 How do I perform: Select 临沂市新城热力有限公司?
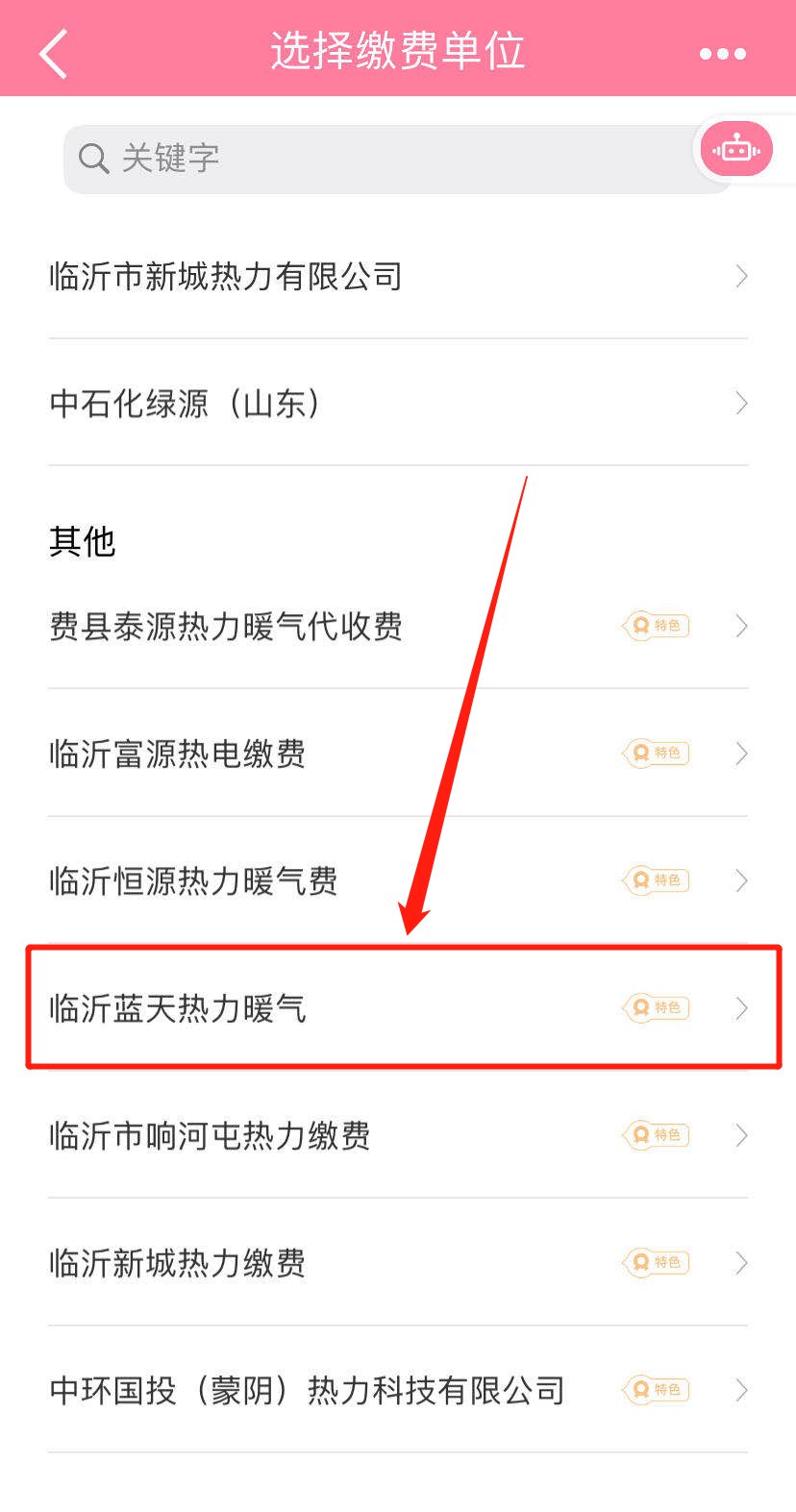[x=397, y=277]
